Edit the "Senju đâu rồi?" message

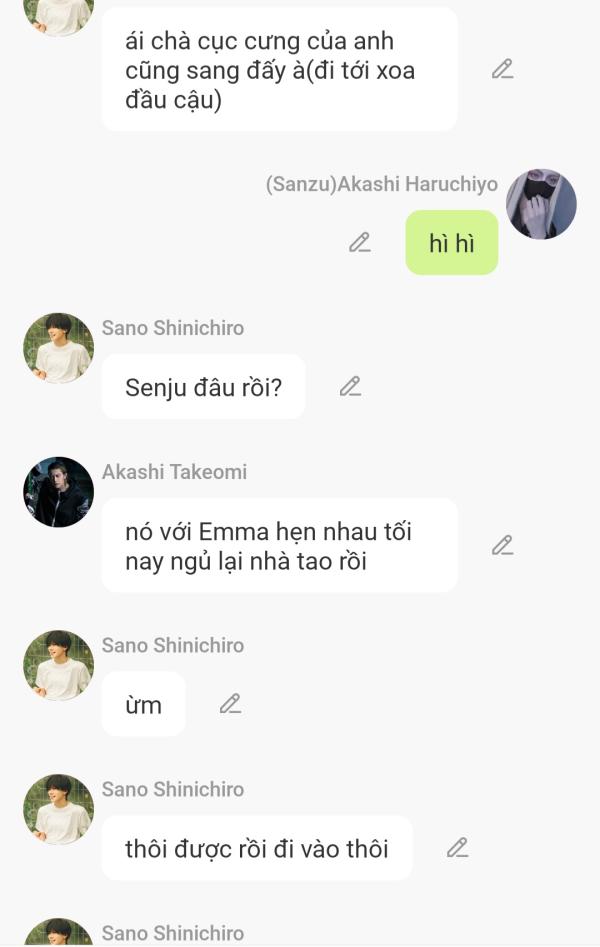[350, 386]
